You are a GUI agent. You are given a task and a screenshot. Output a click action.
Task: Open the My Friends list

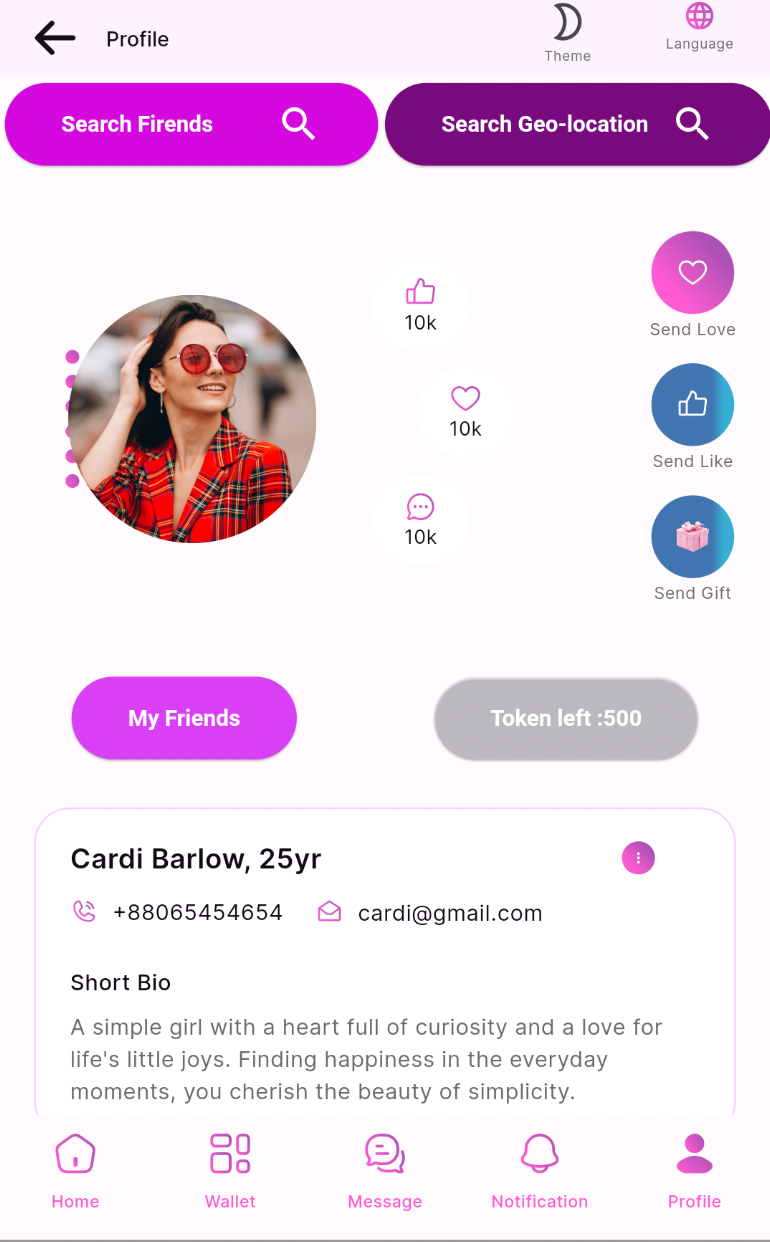pyautogui.click(x=184, y=718)
